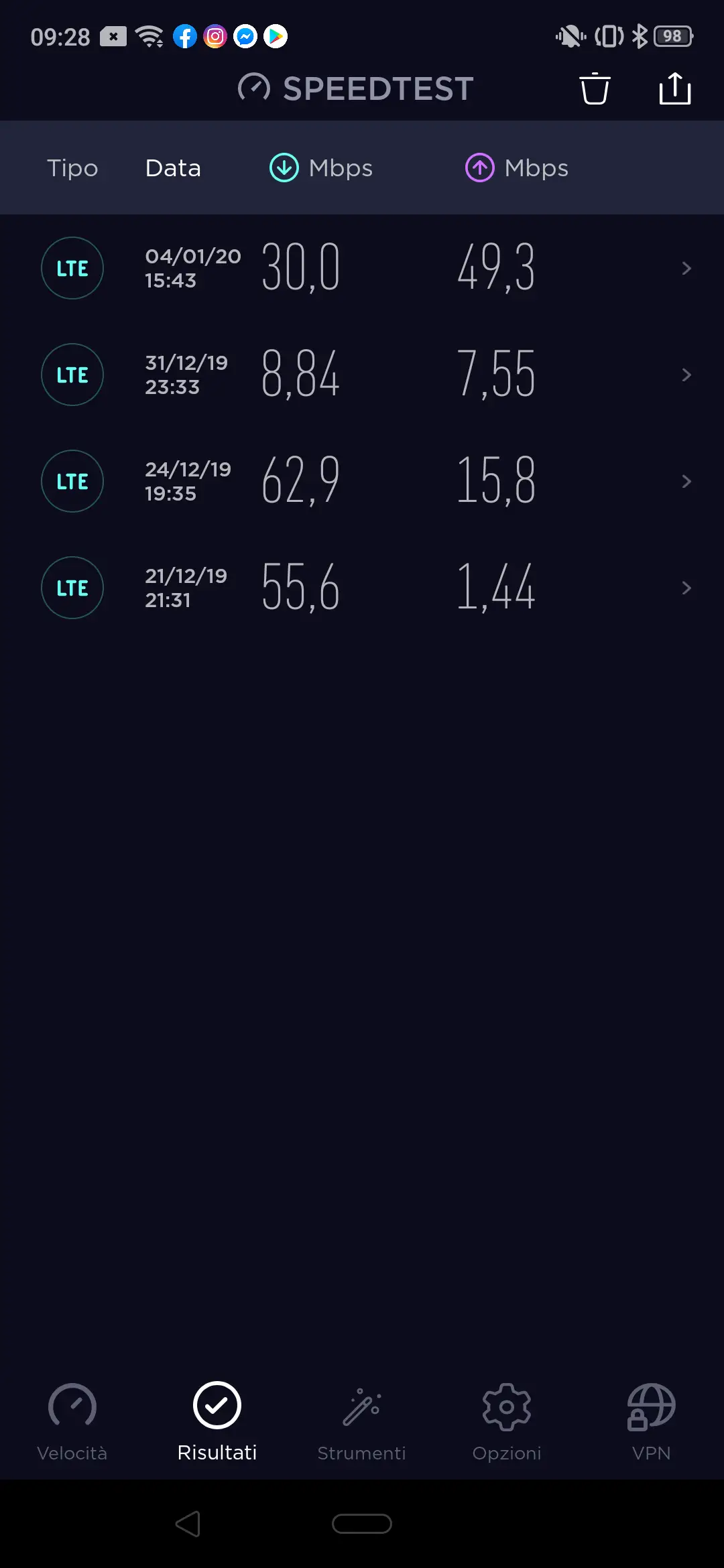View details of the 24/12/19 19:35 result
The image size is (724, 1568).
click(362, 481)
